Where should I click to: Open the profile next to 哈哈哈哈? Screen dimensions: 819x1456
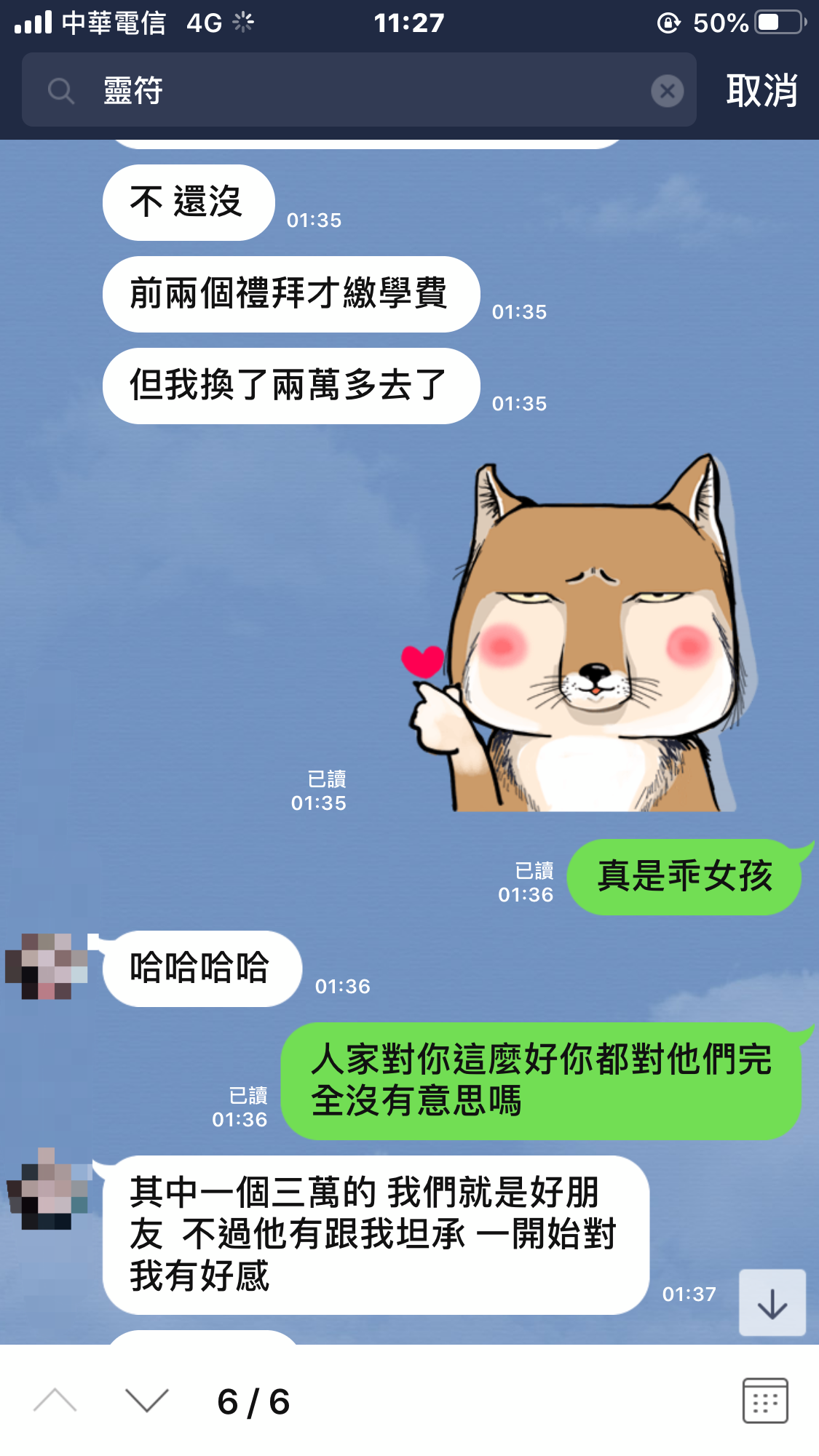click(x=47, y=966)
